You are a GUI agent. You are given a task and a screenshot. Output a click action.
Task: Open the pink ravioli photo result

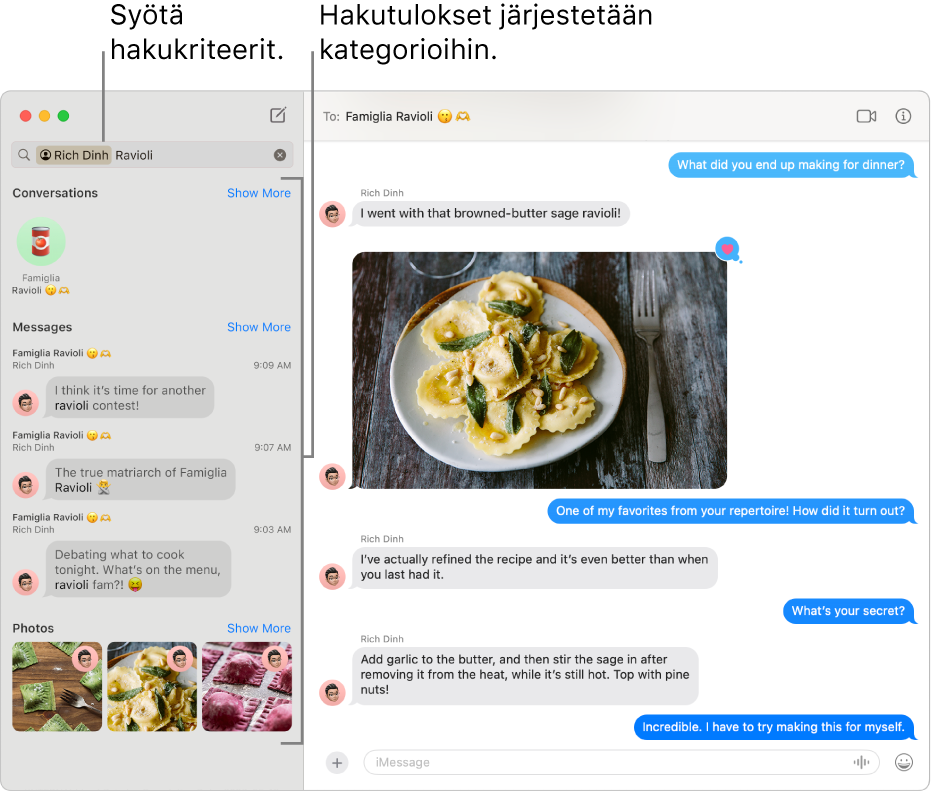(246, 687)
